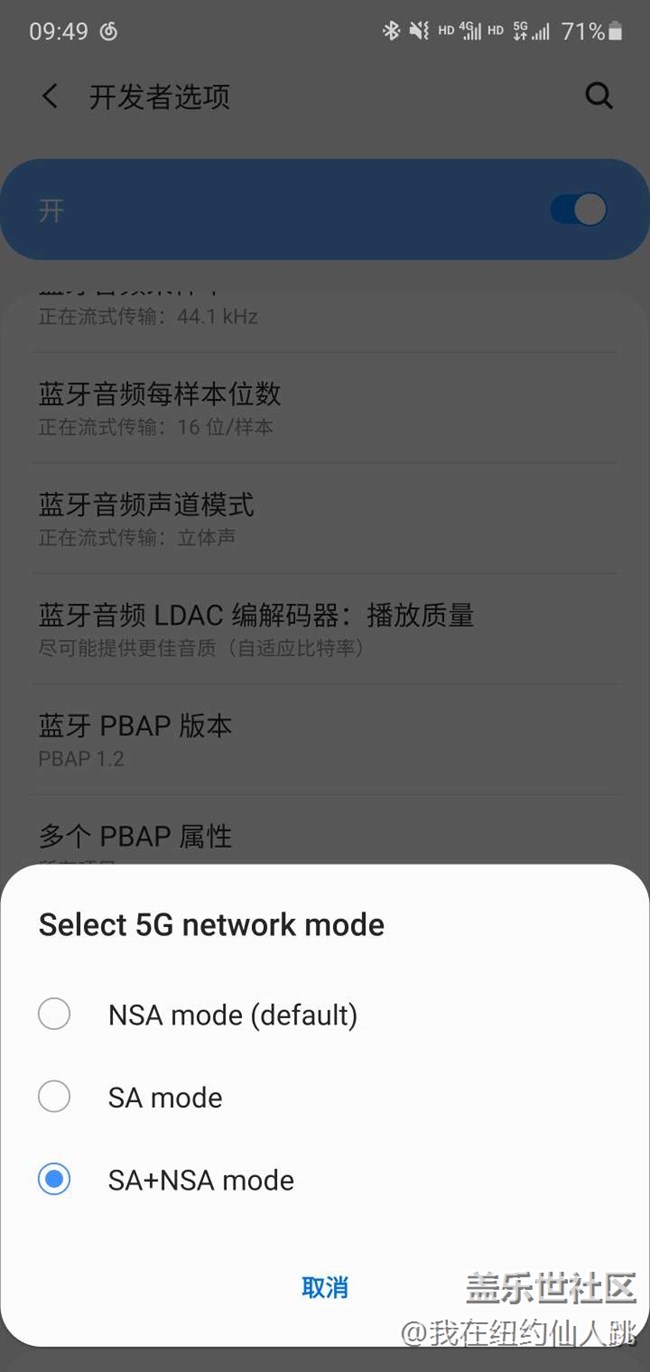Select SA+NSA mode option
650x1372 pixels.
tap(324, 1180)
